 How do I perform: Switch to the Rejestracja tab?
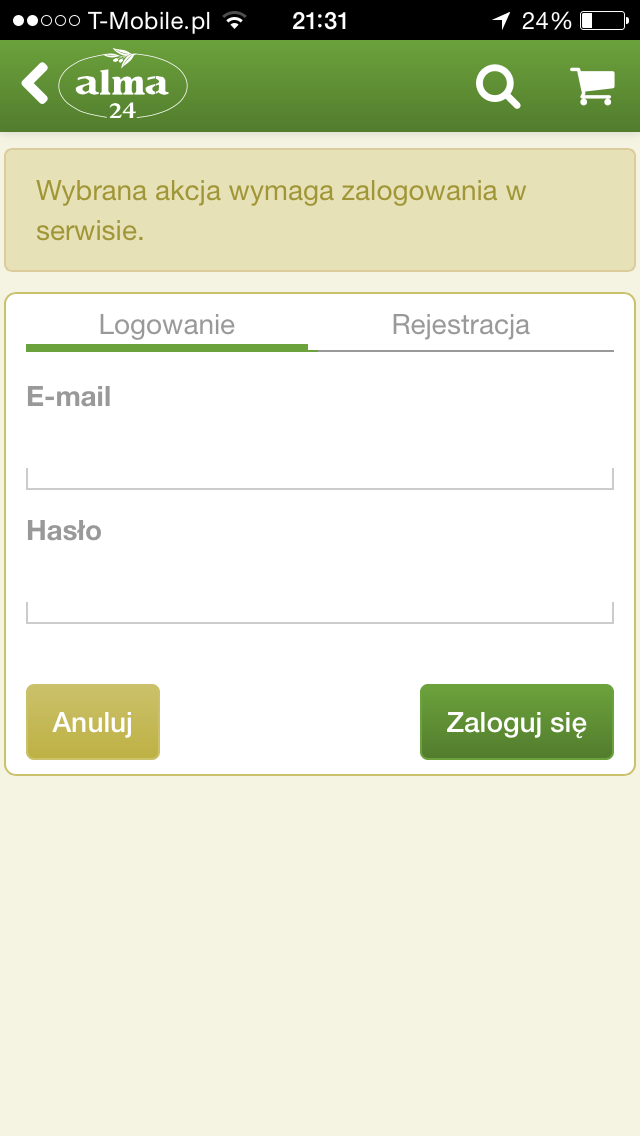pyautogui.click(x=461, y=325)
